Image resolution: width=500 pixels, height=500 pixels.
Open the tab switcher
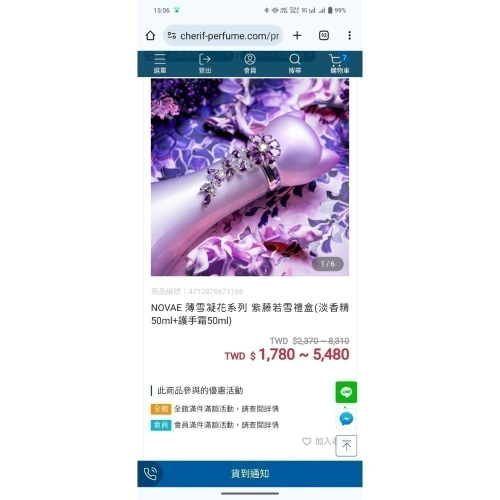pos(324,35)
